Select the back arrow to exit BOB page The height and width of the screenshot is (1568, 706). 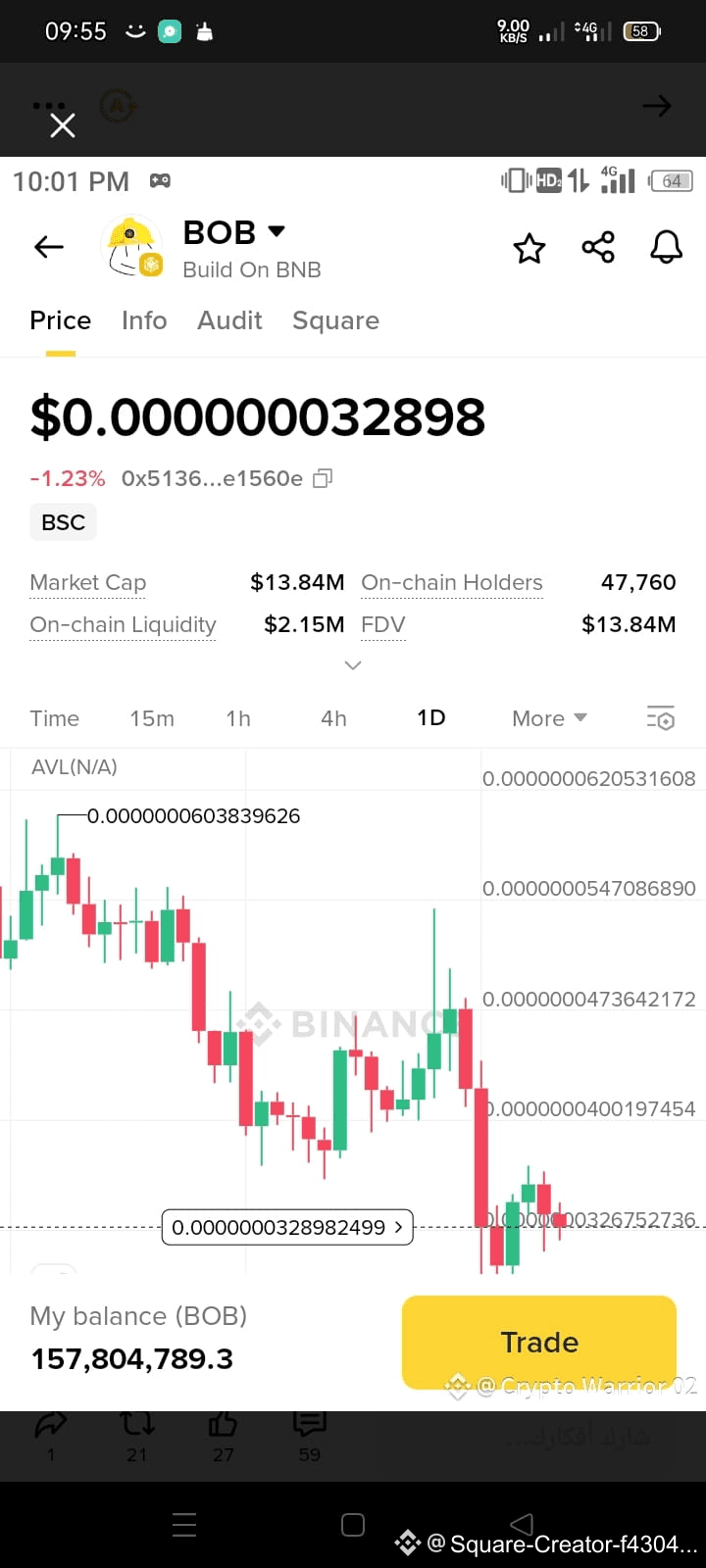[x=48, y=247]
